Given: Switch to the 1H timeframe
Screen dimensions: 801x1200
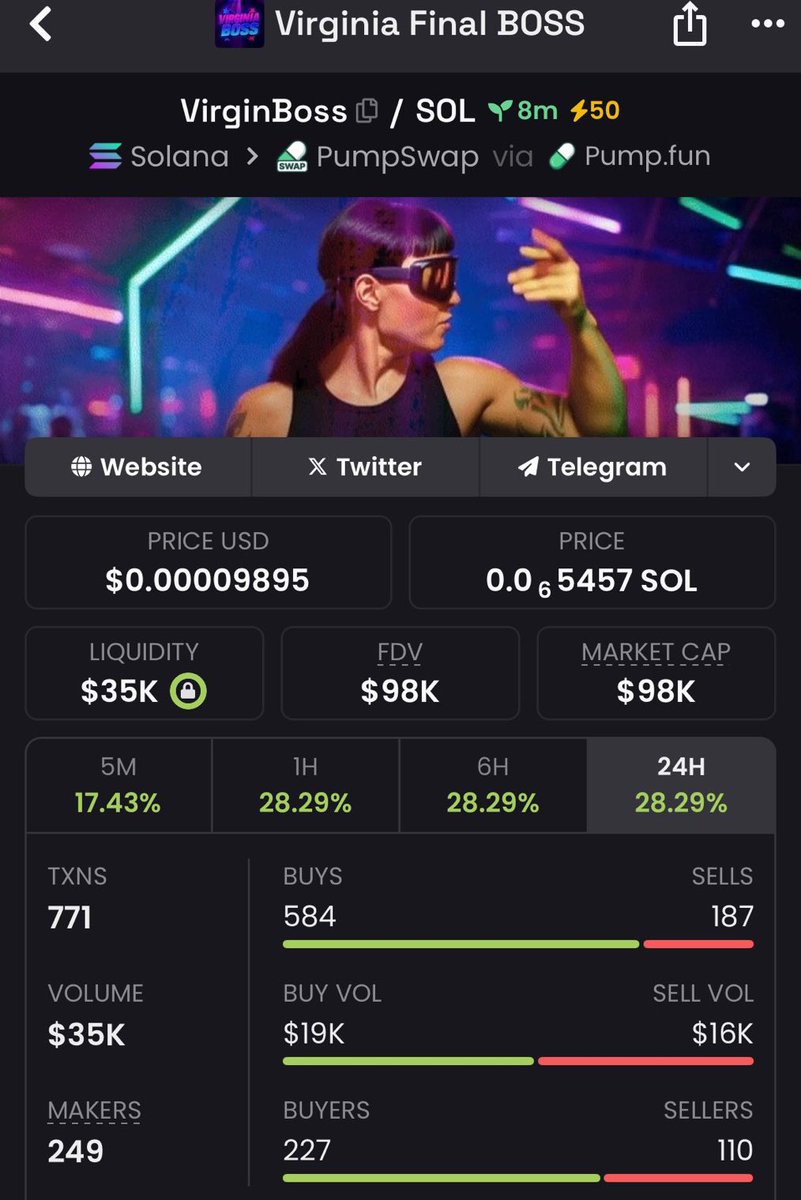Looking at the screenshot, I should pyautogui.click(x=305, y=785).
